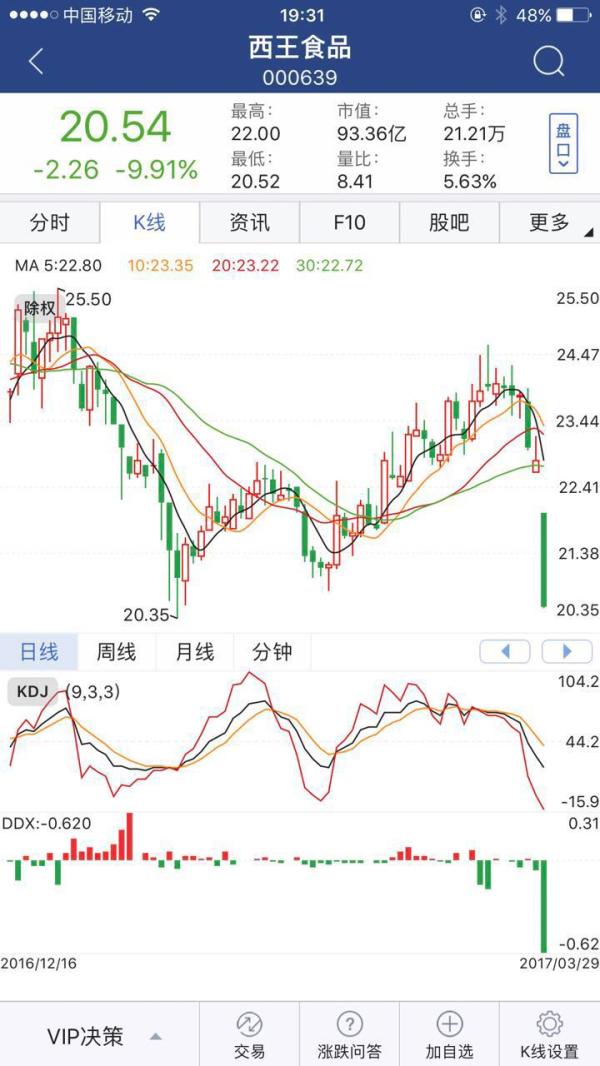
Task: Expand the 盘口 dropdown button
Action: point(564,144)
